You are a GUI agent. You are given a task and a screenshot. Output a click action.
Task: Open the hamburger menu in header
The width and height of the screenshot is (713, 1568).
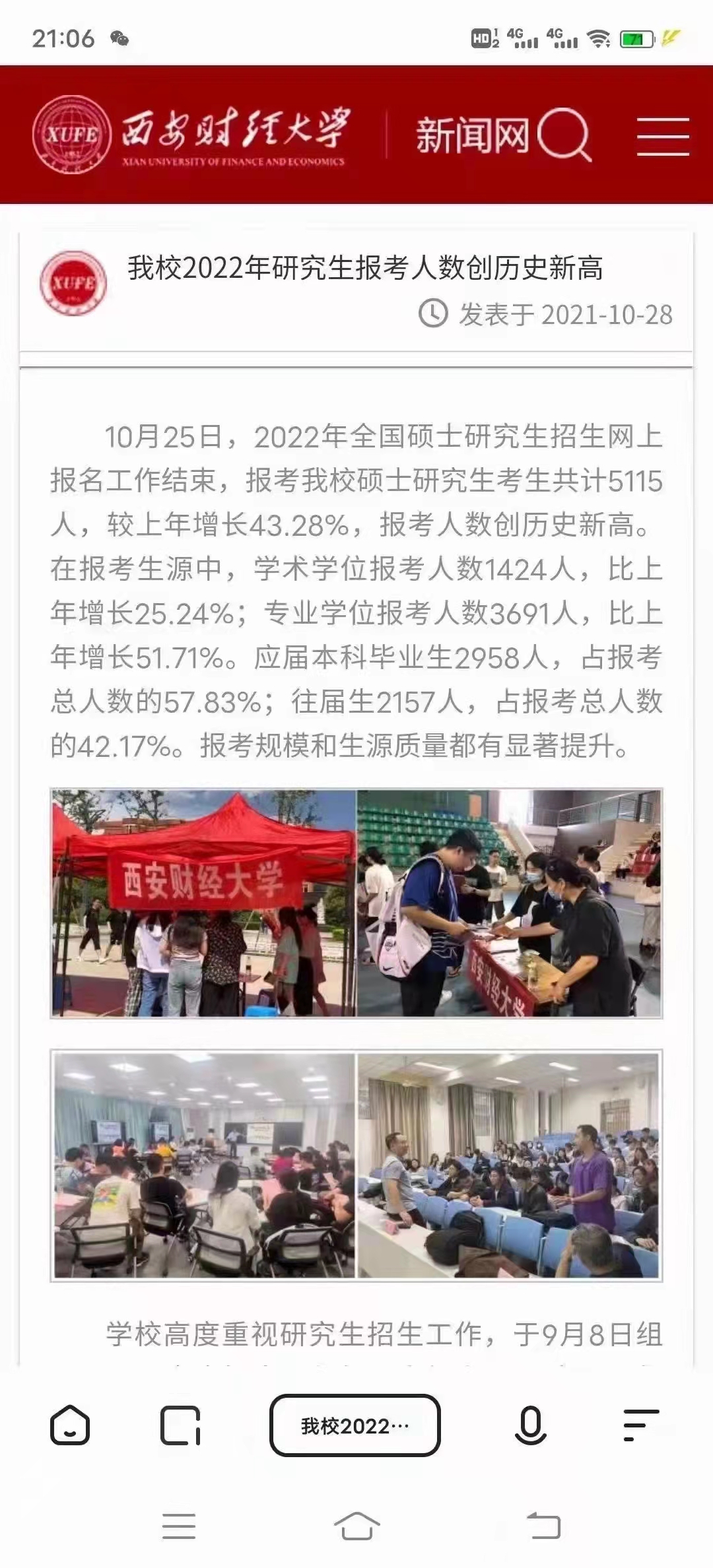pyautogui.click(x=662, y=137)
